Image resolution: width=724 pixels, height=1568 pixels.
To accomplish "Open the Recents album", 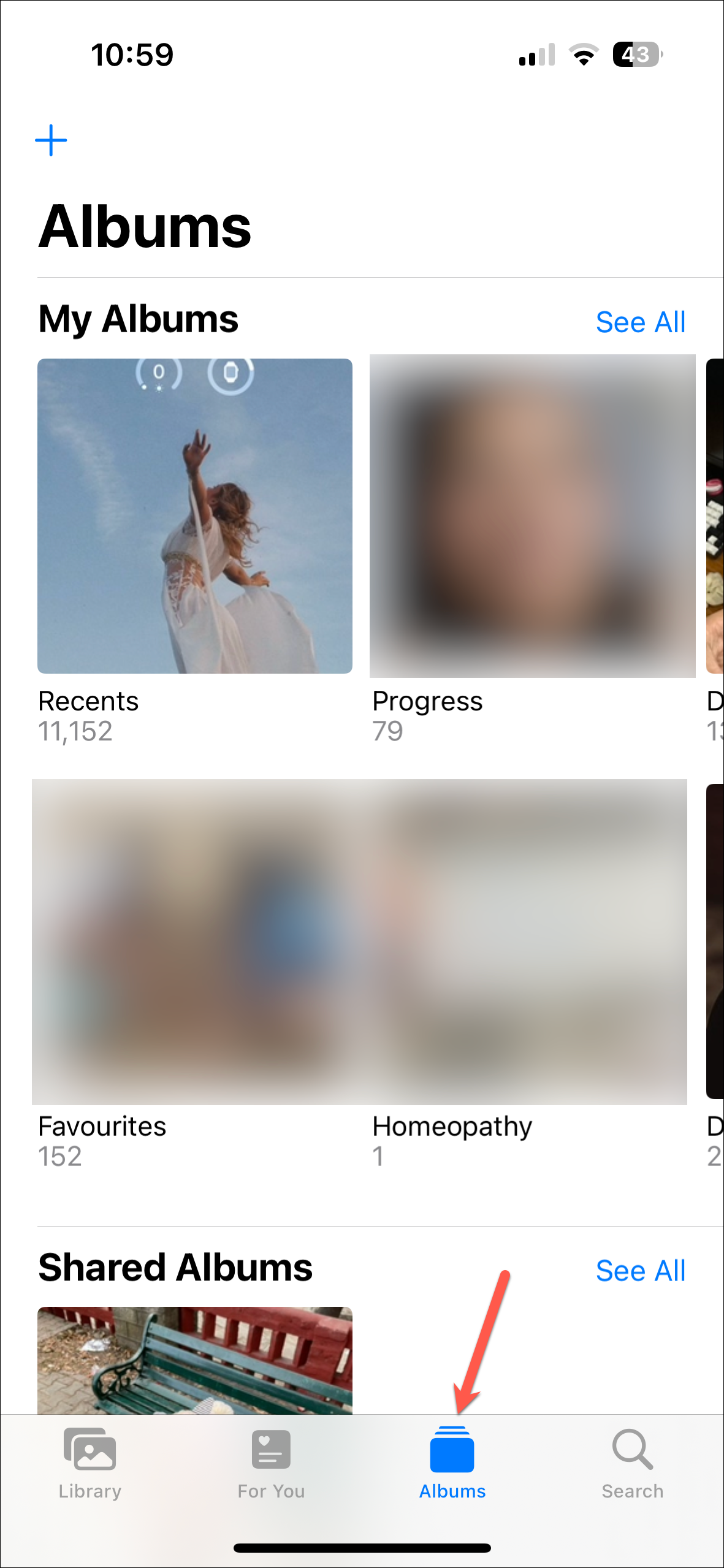I will point(194,516).
